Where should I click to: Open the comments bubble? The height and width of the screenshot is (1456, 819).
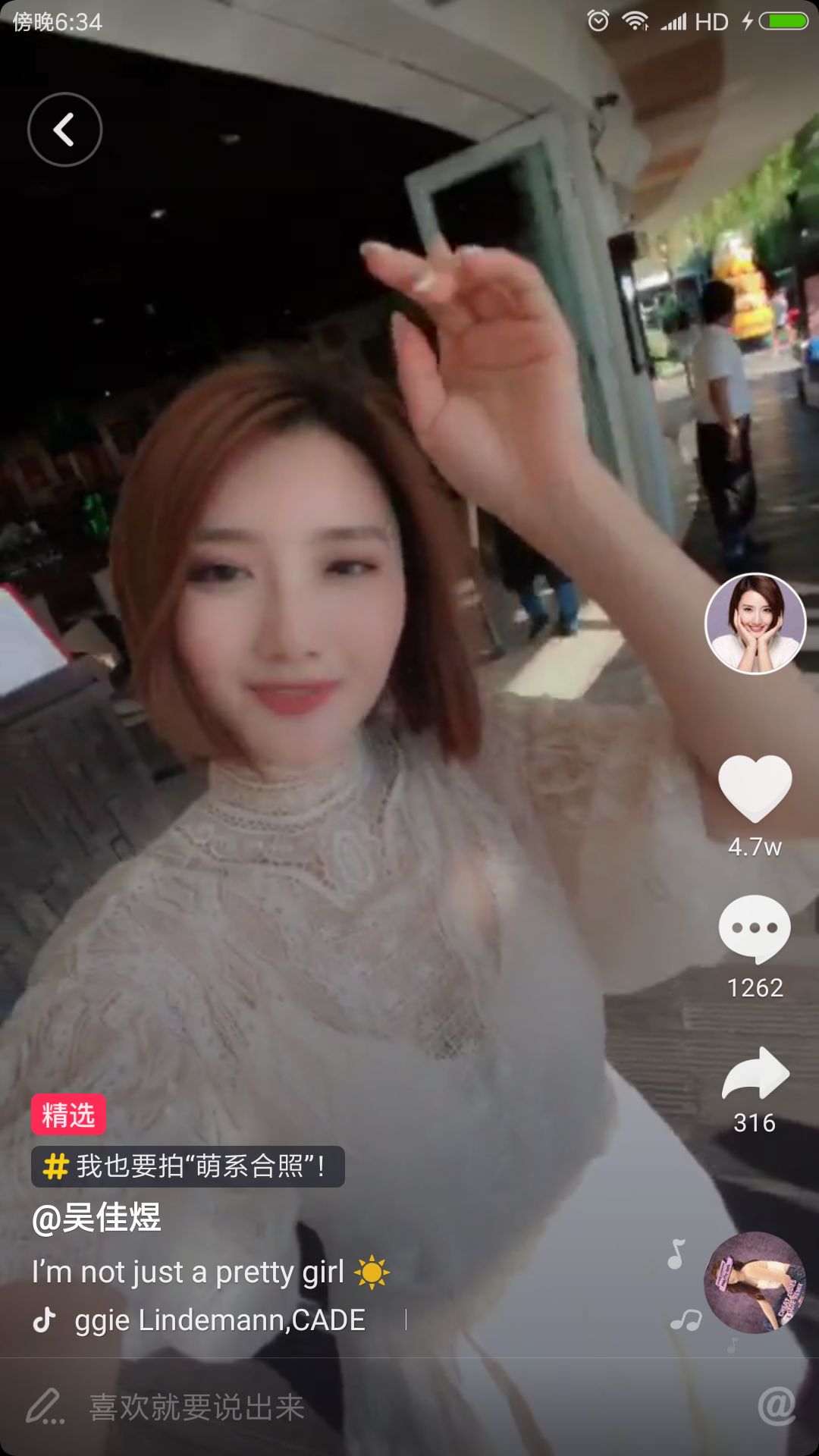755,928
